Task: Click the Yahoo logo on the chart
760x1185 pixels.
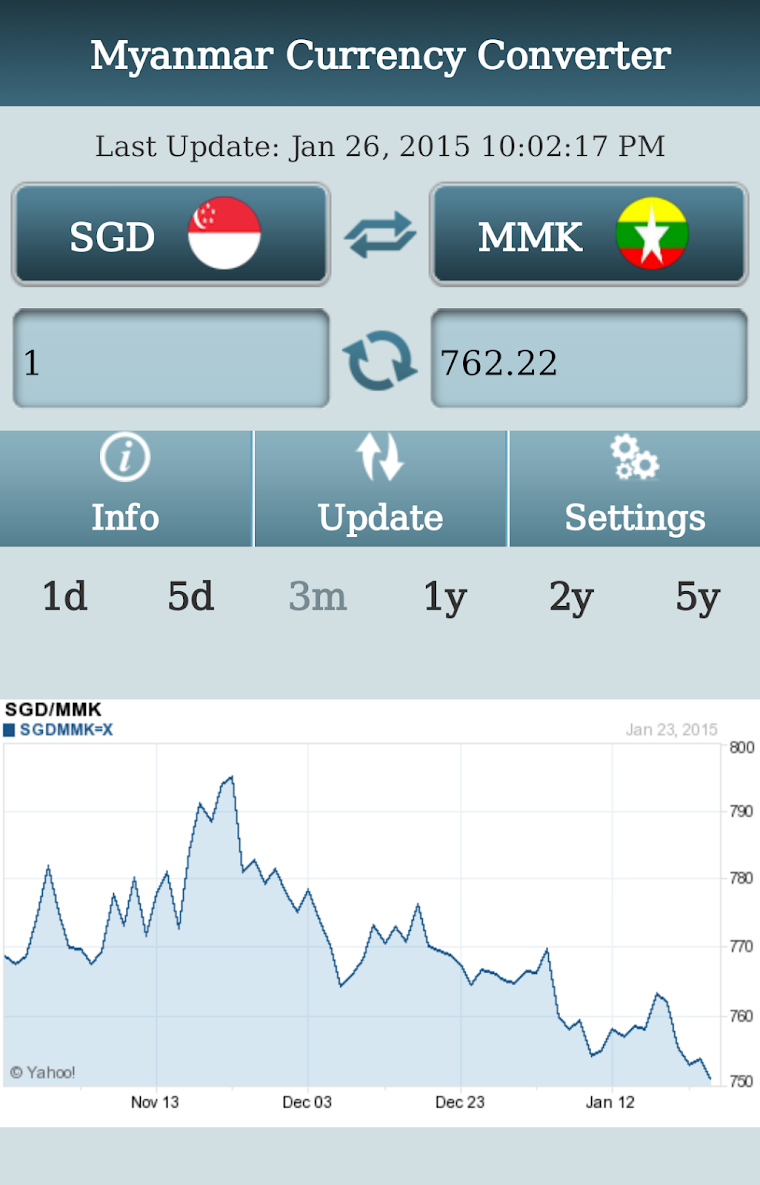Action: [46, 1071]
